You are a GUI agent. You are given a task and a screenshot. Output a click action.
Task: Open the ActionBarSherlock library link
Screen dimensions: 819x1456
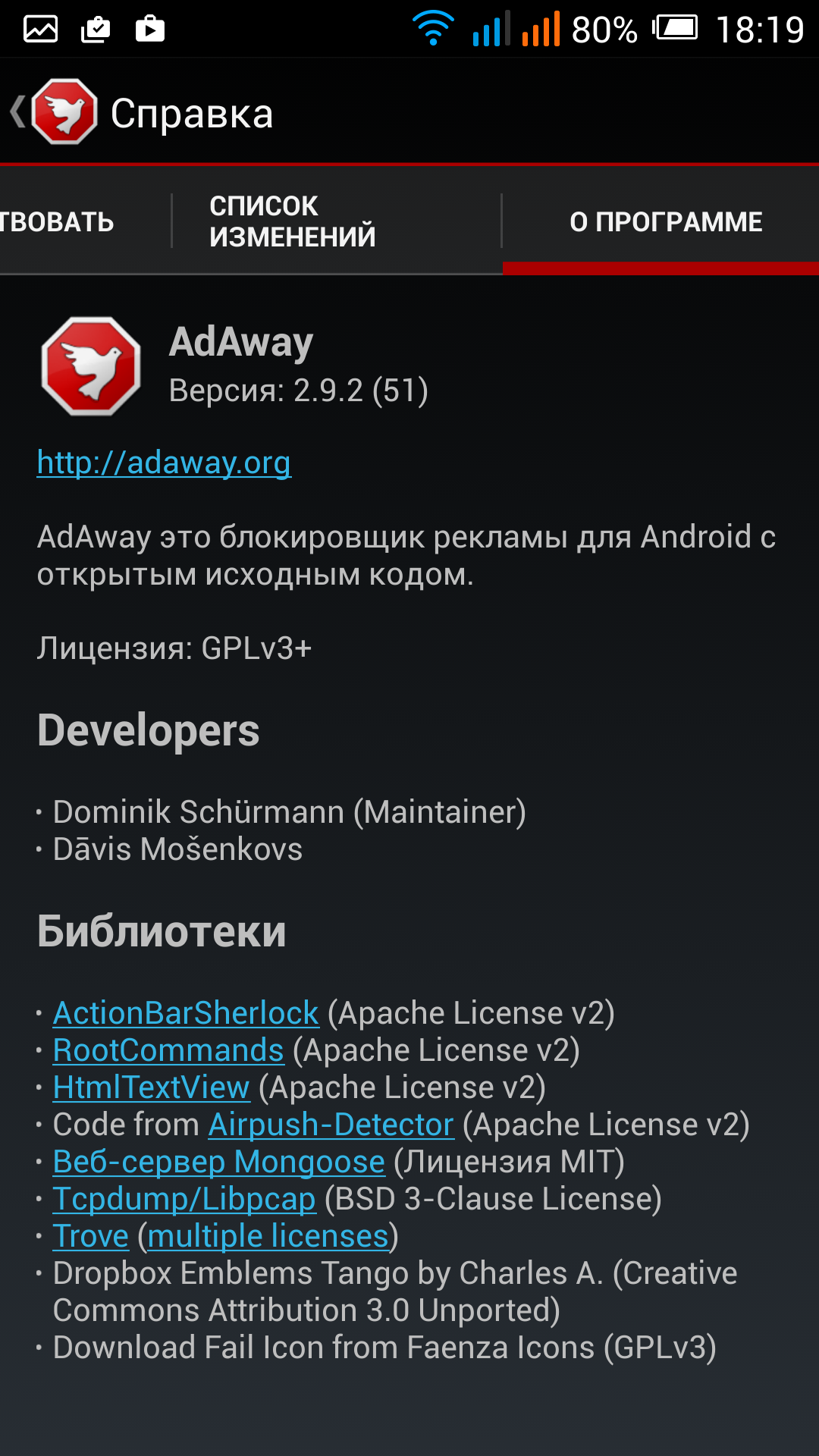click(x=186, y=1013)
